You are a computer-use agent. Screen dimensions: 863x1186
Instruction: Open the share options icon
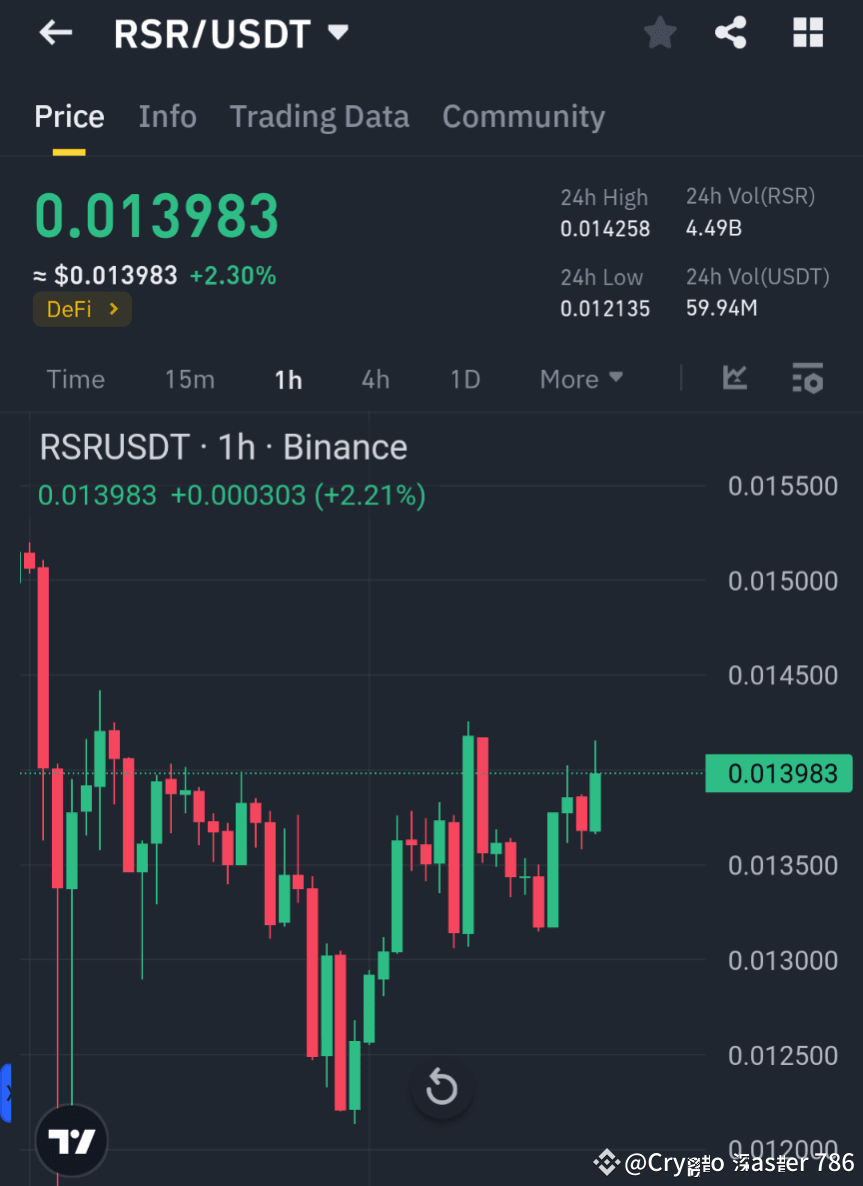731,32
